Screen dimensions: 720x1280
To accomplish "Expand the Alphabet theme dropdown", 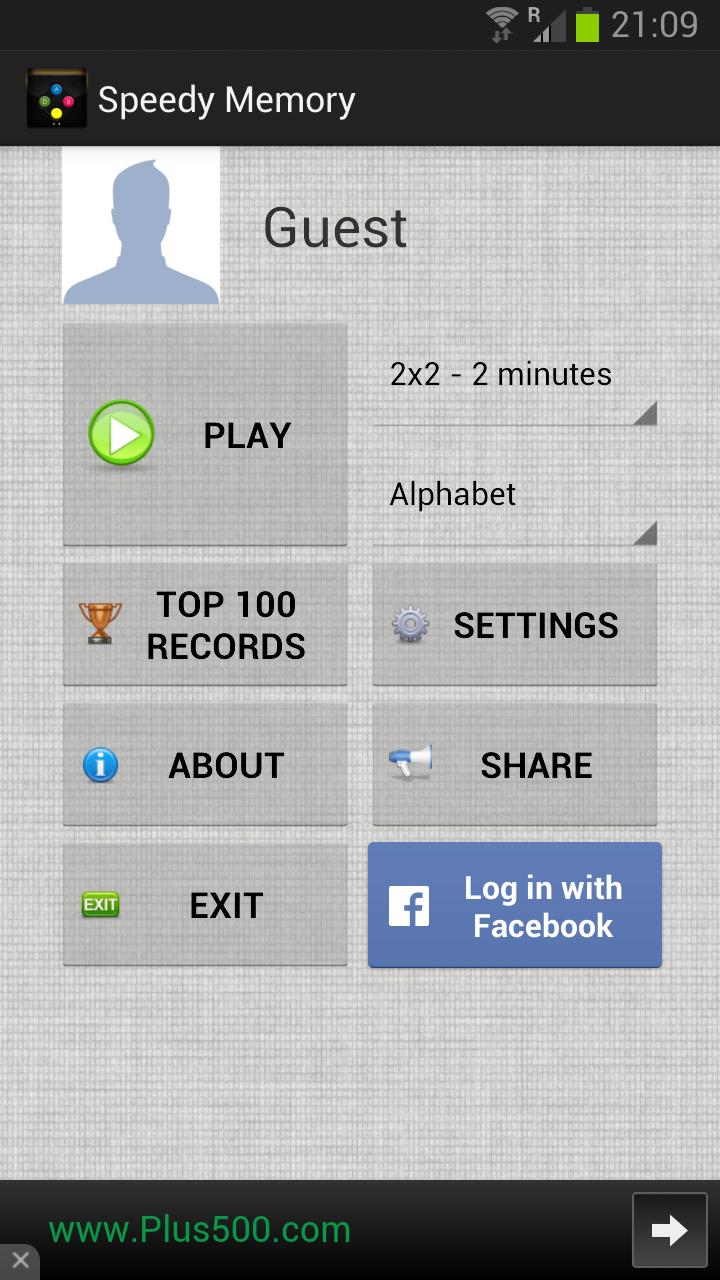I will pos(514,506).
